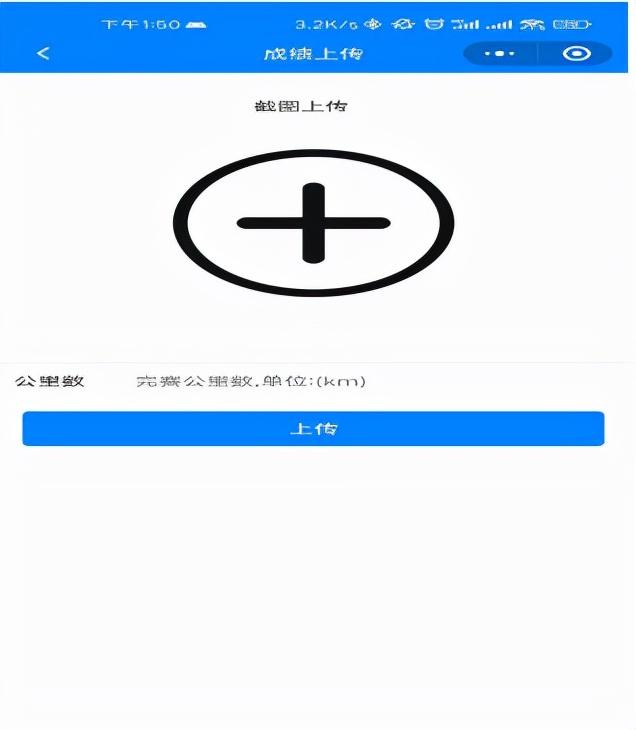This screenshot has height=730, width=636.
Task: Go back from the 成绩上传 page
Action: pos(43,54)
